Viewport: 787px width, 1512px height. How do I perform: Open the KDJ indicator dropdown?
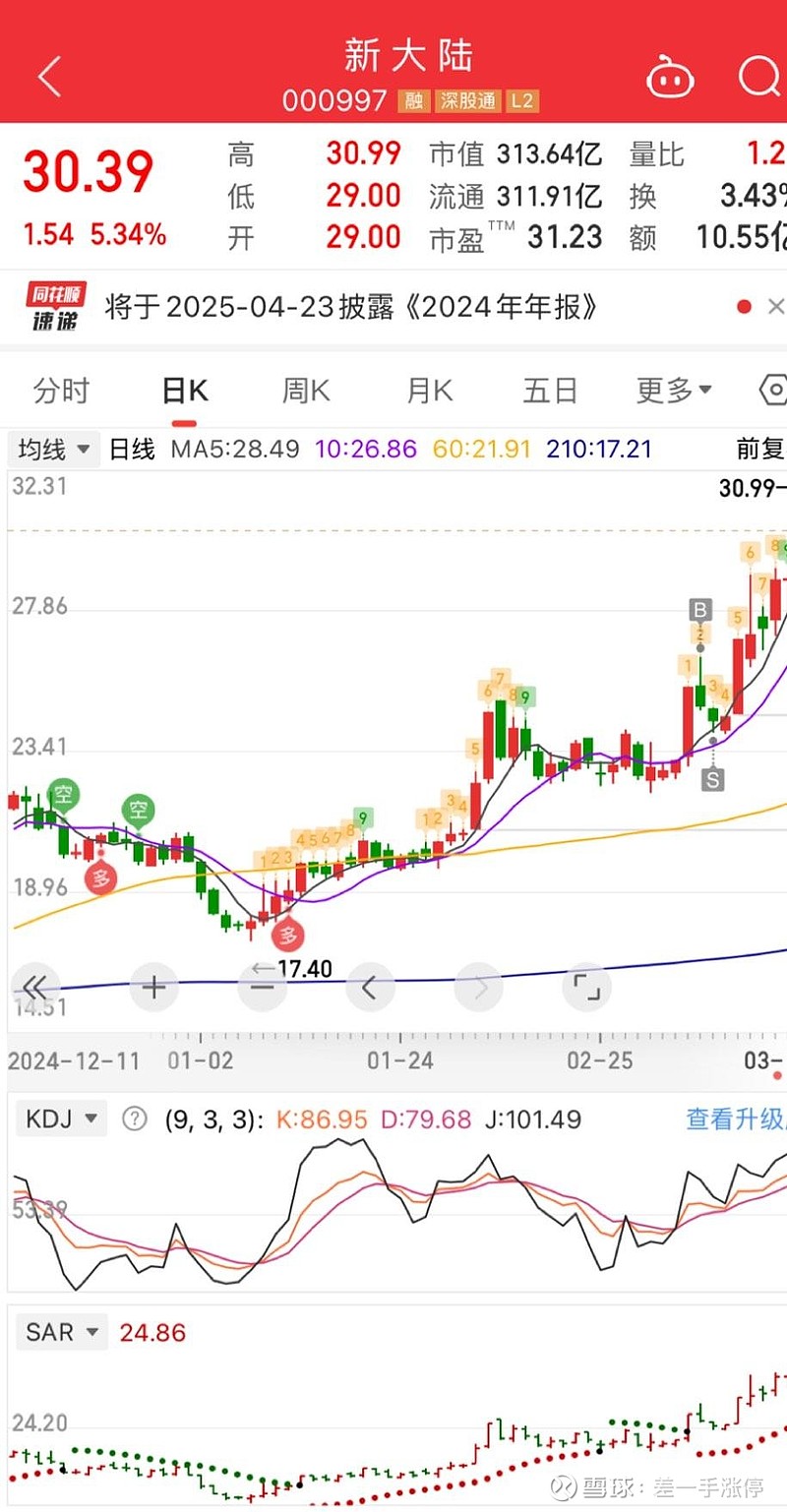tap(61, 1119)
